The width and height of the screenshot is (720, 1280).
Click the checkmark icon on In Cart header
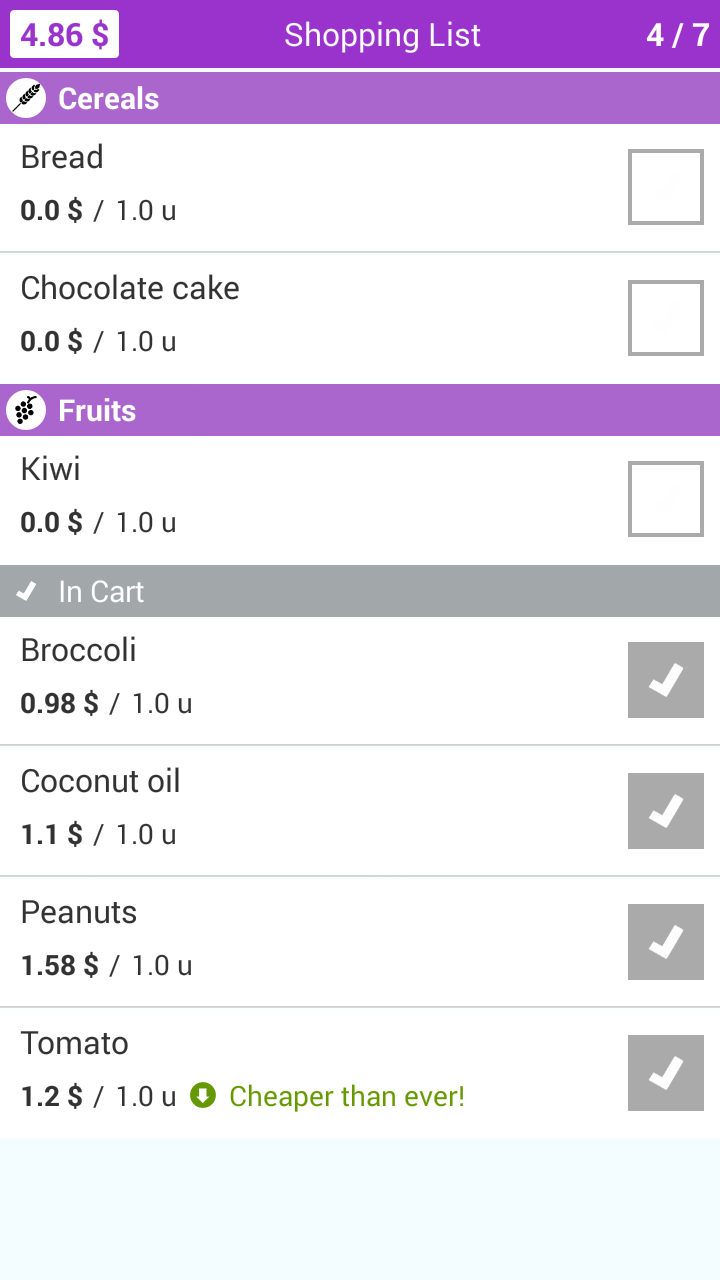pyautogui.click(x=26, y=591)
